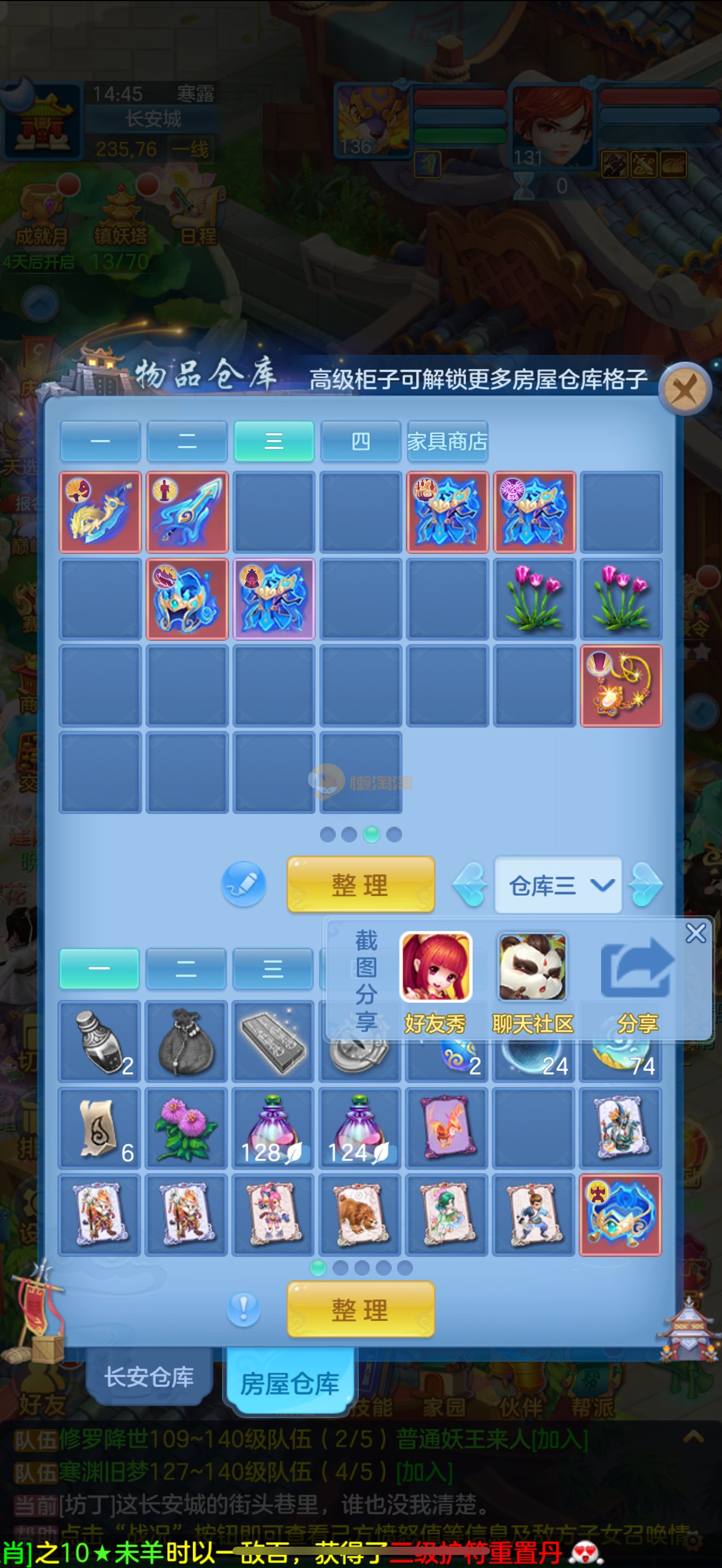Open the 家具商店 tab
The height and width of the screenshot is (1568, 722).
click(x=447, y=441)
